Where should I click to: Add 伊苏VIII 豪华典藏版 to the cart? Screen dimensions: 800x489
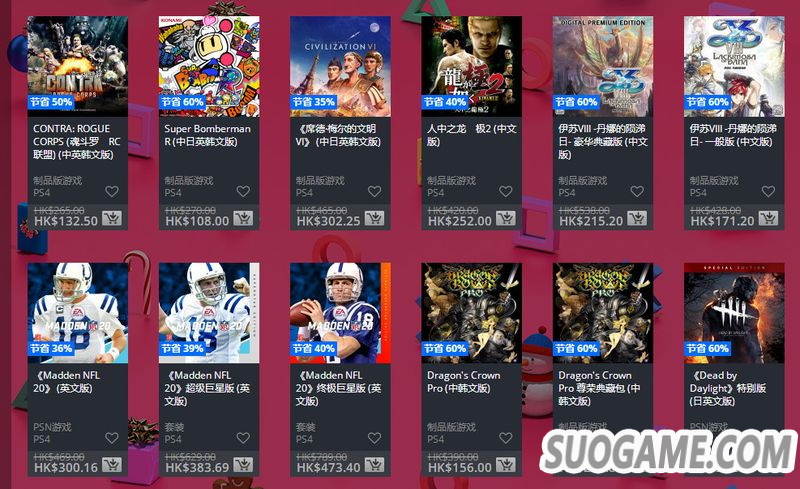[x=637, y=219]
